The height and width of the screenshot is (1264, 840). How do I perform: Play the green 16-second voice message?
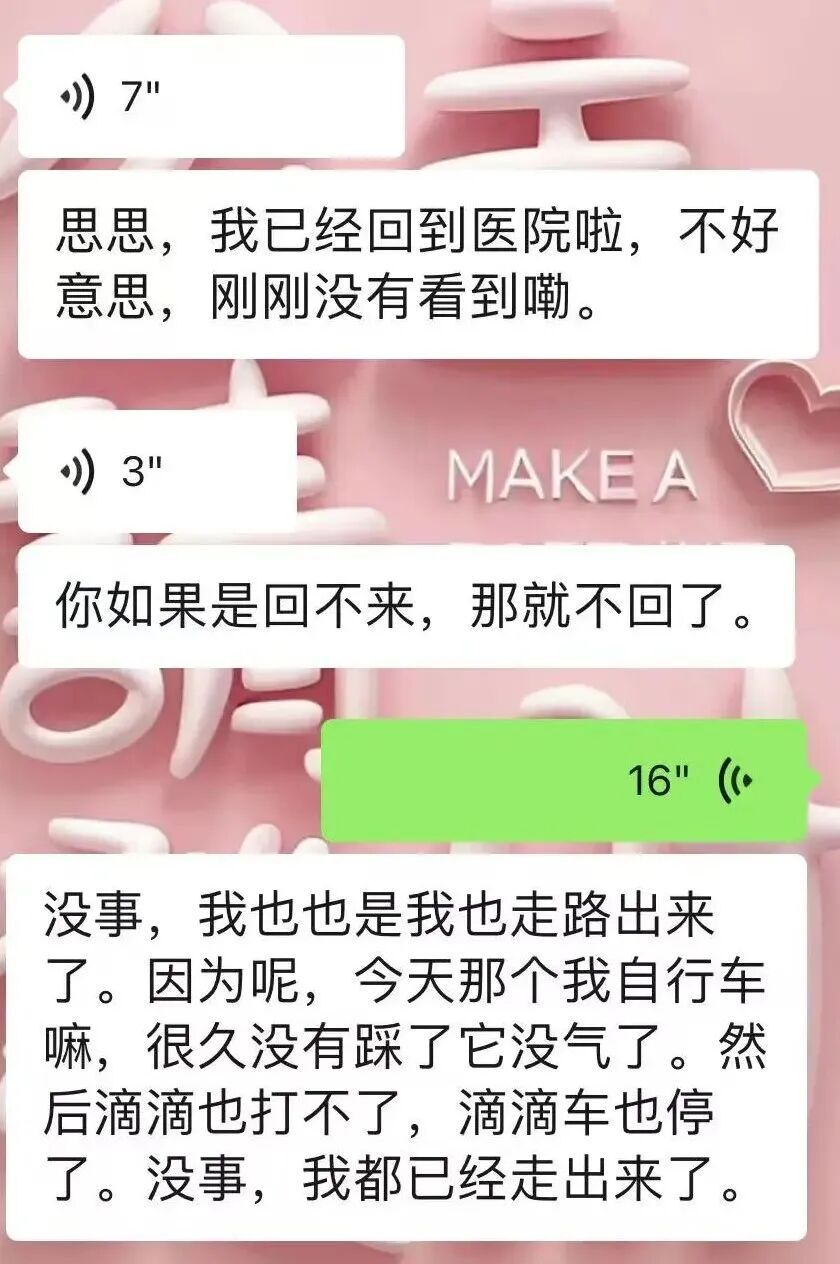tap(563, 780)
